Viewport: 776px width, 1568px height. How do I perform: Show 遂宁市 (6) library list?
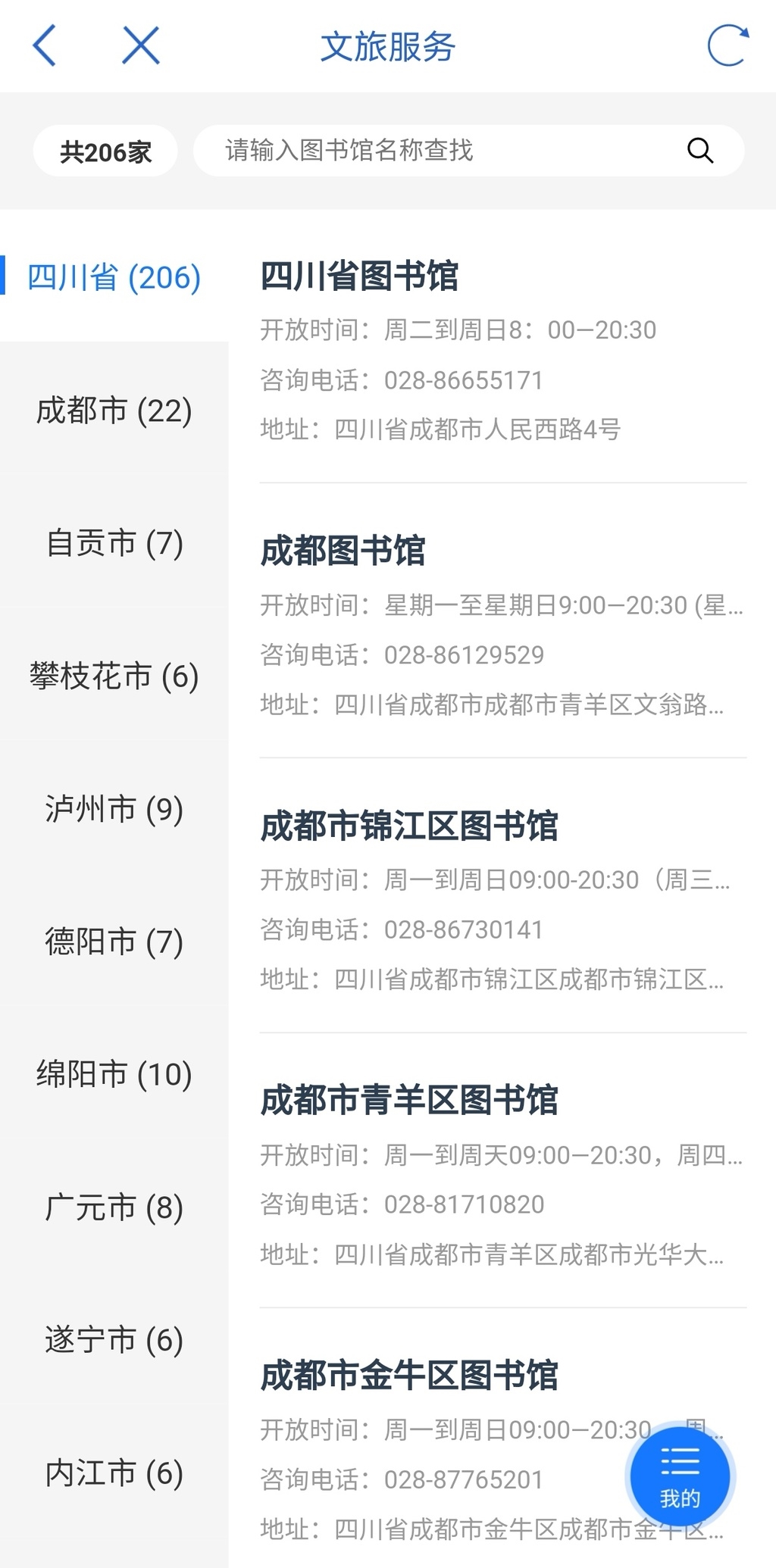click(x=114, y=1340)
